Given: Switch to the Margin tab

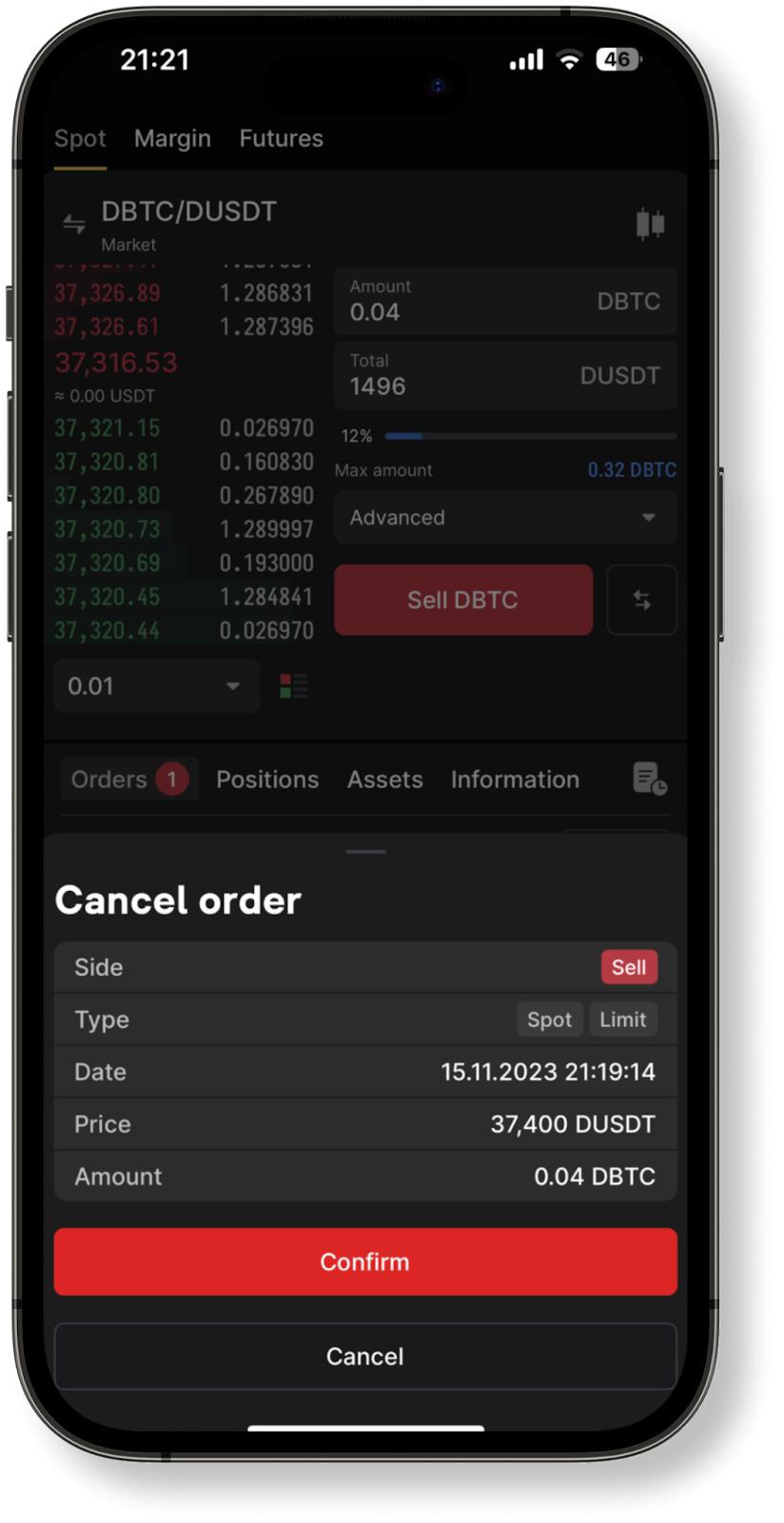Looking at the screenshot, I should point(172,139).
